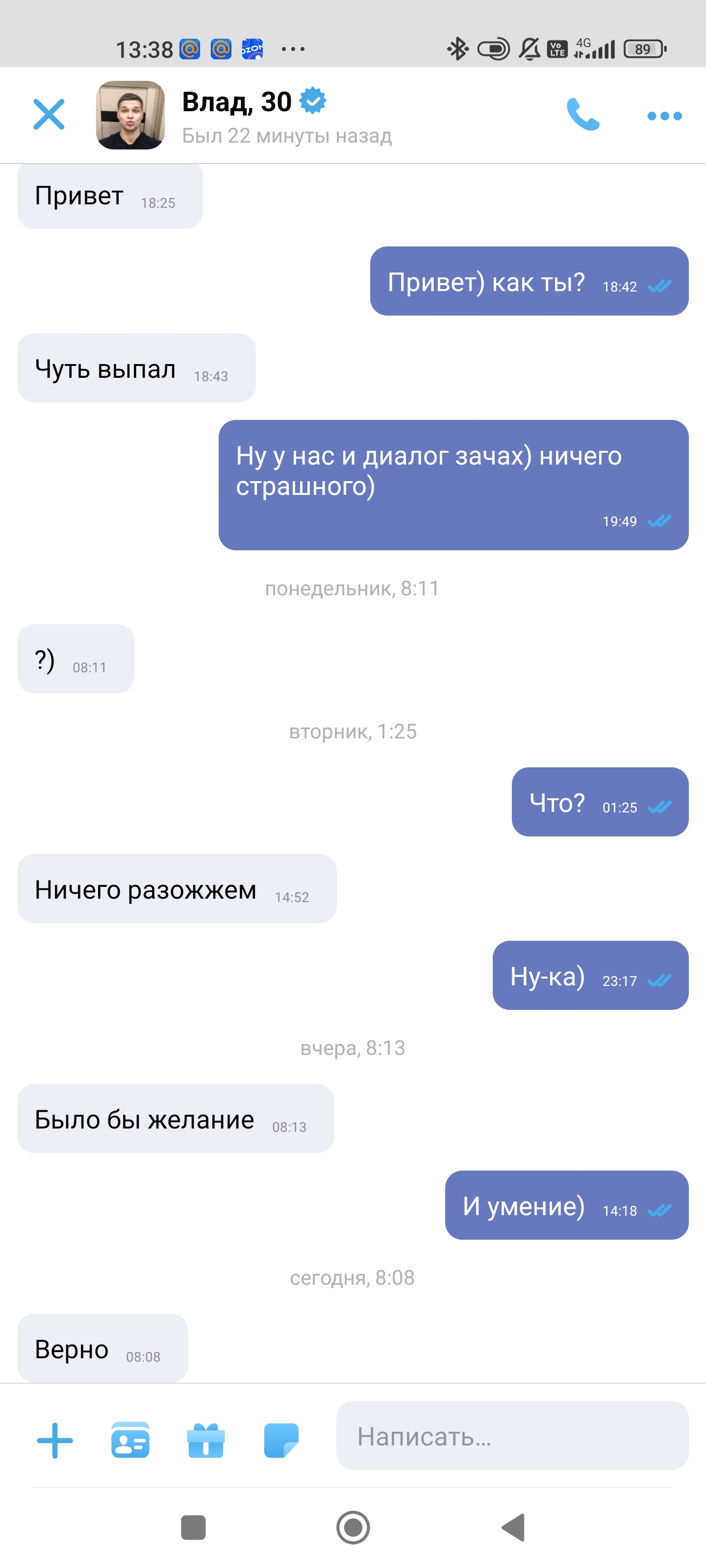The image size is (706, 1568).
Task: Call Влад with the phone icon
Action: tap(582, 115)
